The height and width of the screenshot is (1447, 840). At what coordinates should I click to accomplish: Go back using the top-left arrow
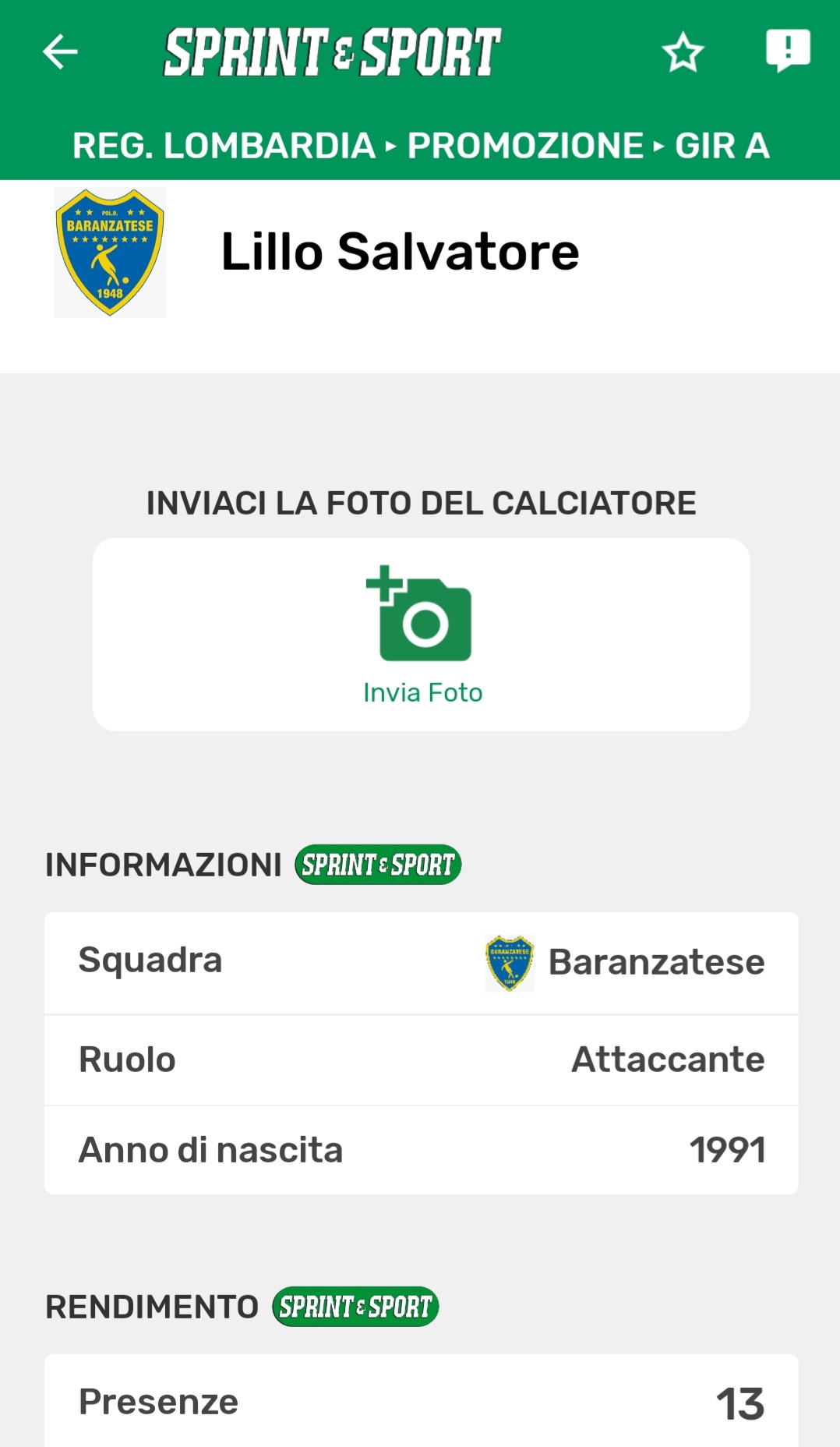60,52
